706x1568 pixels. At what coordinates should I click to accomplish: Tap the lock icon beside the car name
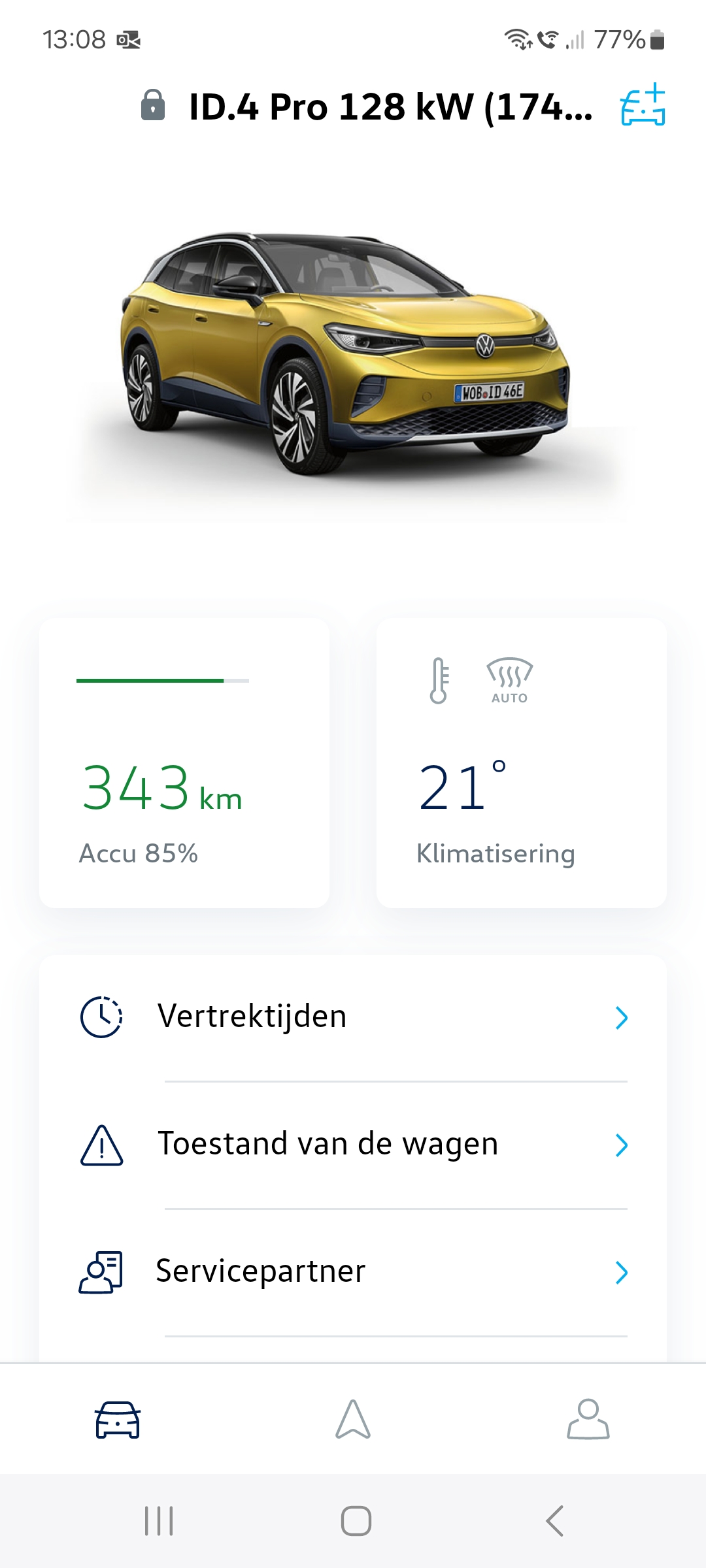pos(153,105)
